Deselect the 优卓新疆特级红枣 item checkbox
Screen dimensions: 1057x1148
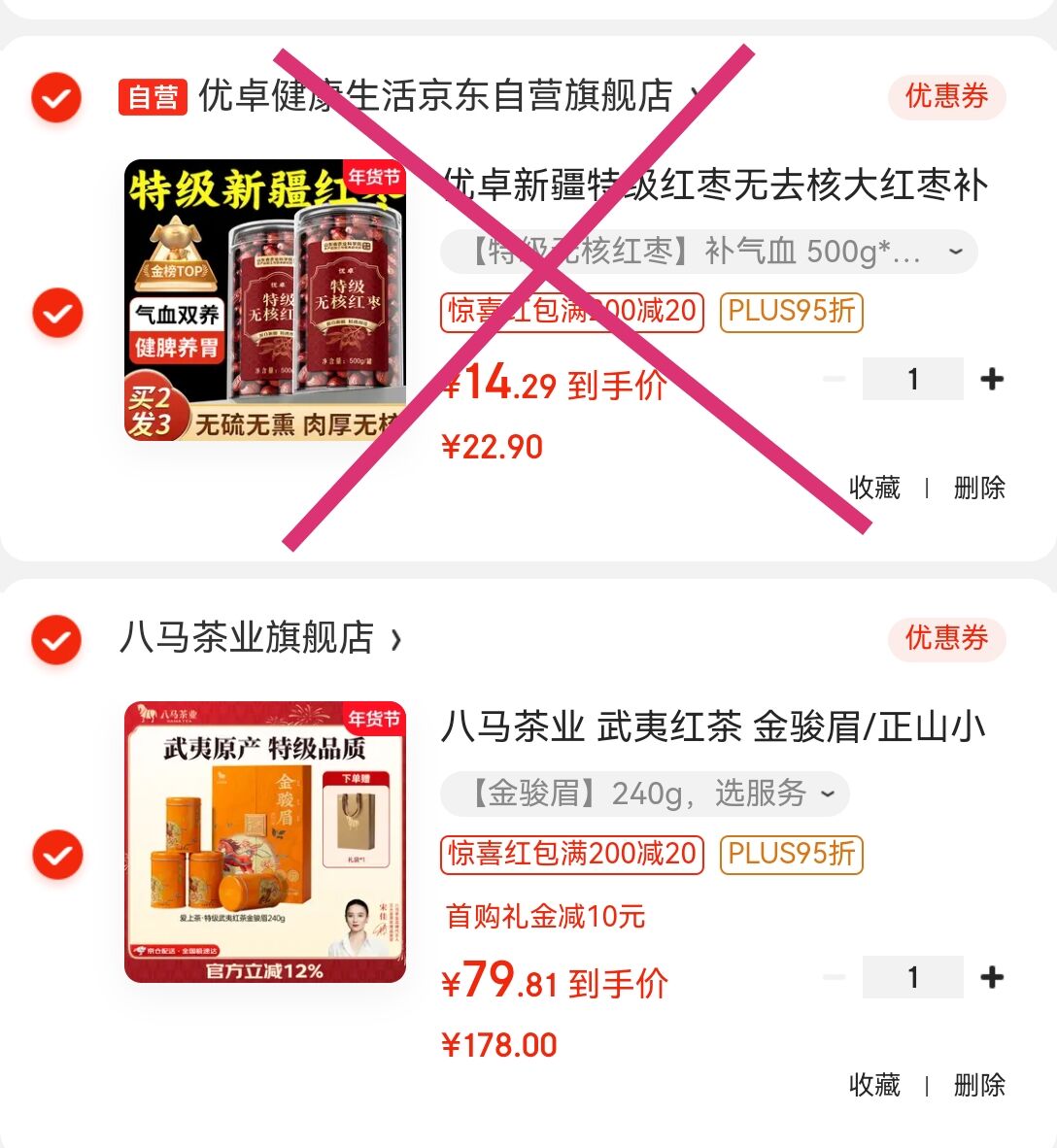pyautogui.click(x=56, y=312)
